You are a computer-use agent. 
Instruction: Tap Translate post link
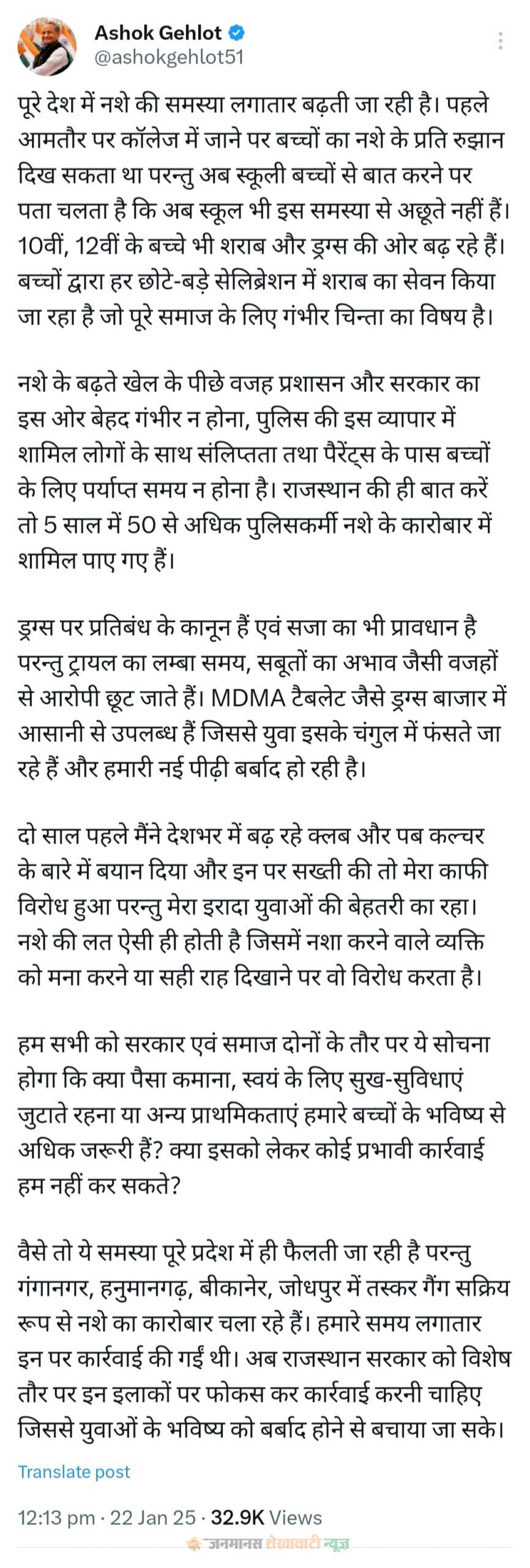(74, 1472)
